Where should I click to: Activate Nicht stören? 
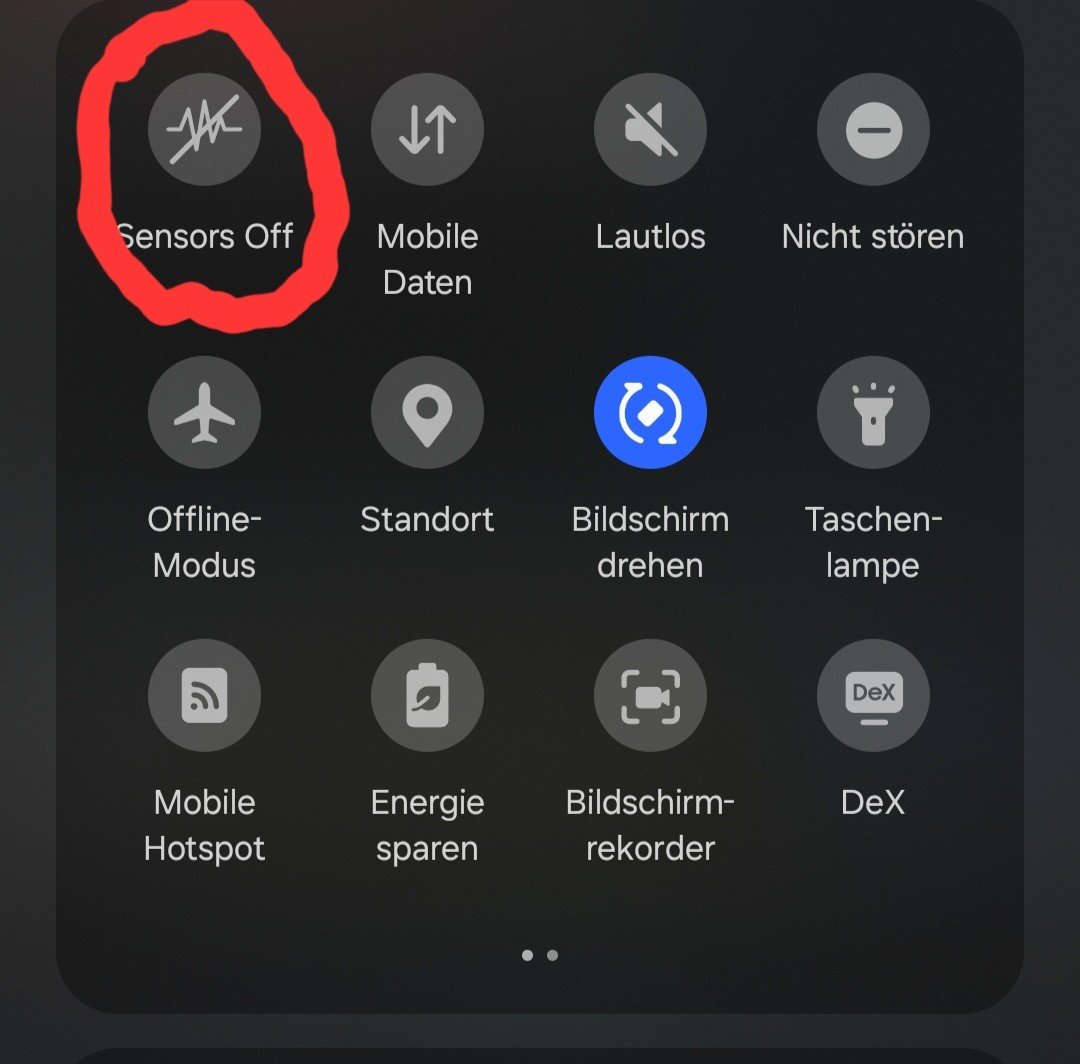pos(873,130)
